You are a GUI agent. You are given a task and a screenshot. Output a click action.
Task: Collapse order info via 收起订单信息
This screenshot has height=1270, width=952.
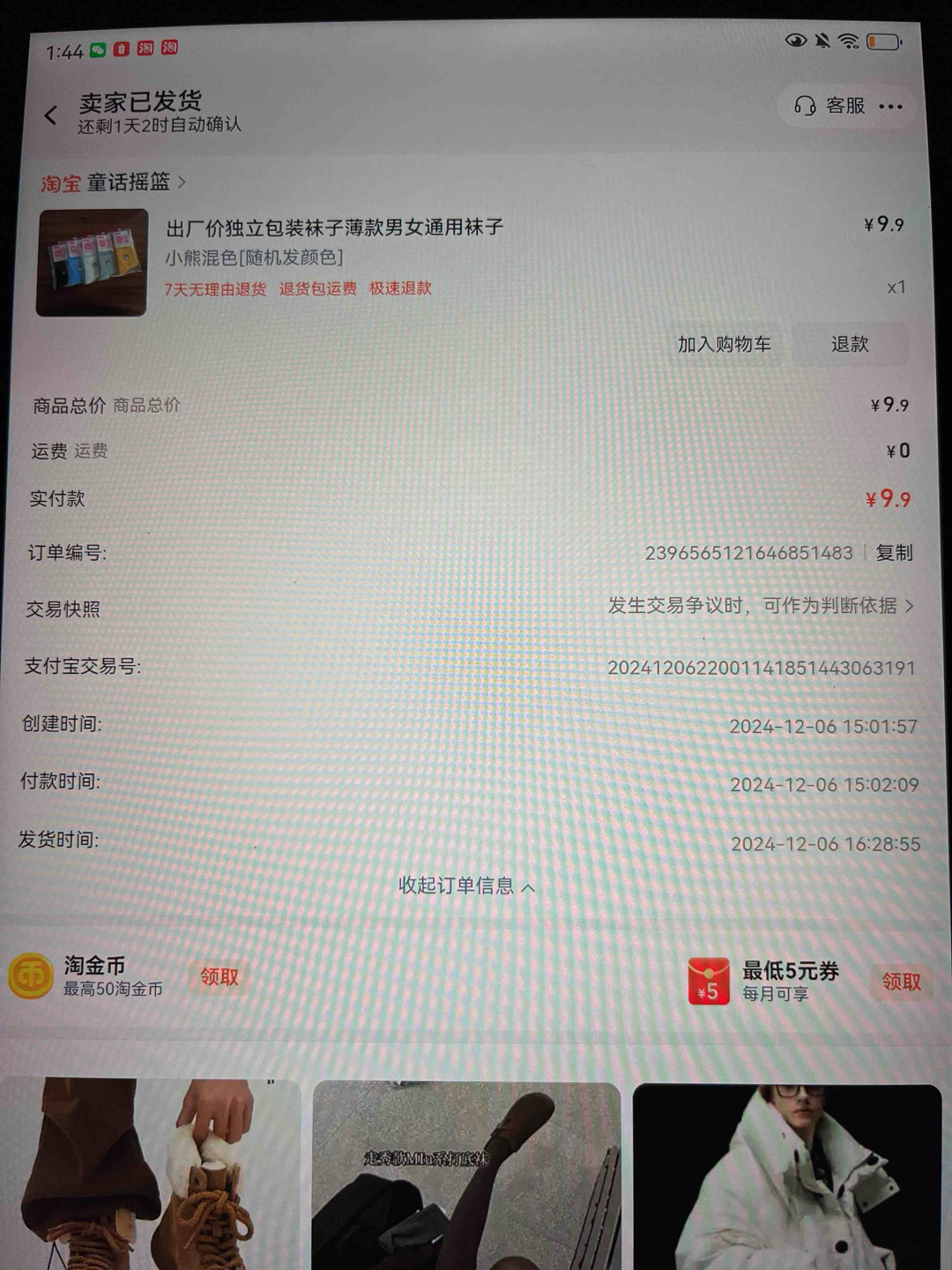[x=466, y=885]
